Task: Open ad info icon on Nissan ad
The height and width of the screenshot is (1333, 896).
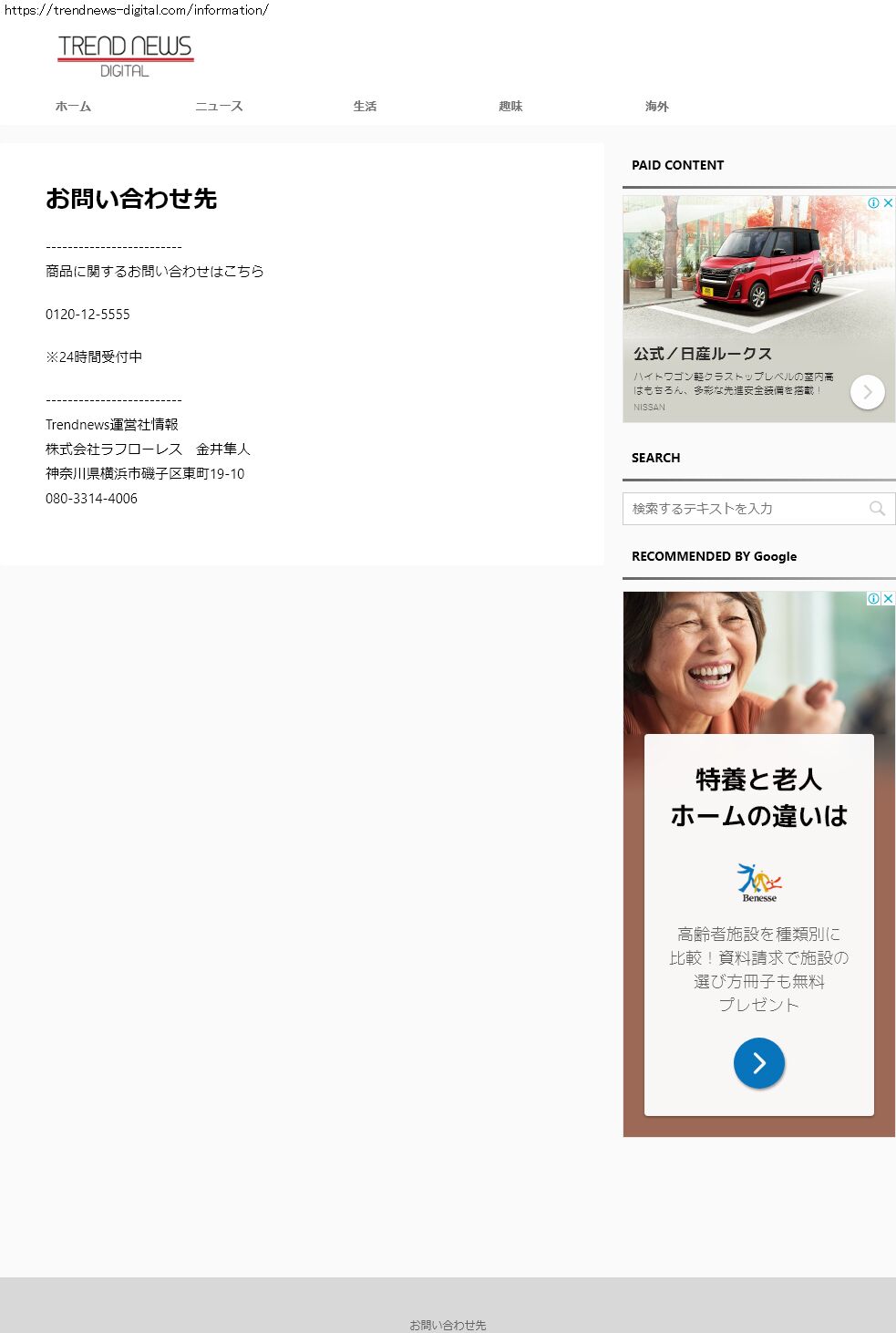Action: (x=873, y=203)
